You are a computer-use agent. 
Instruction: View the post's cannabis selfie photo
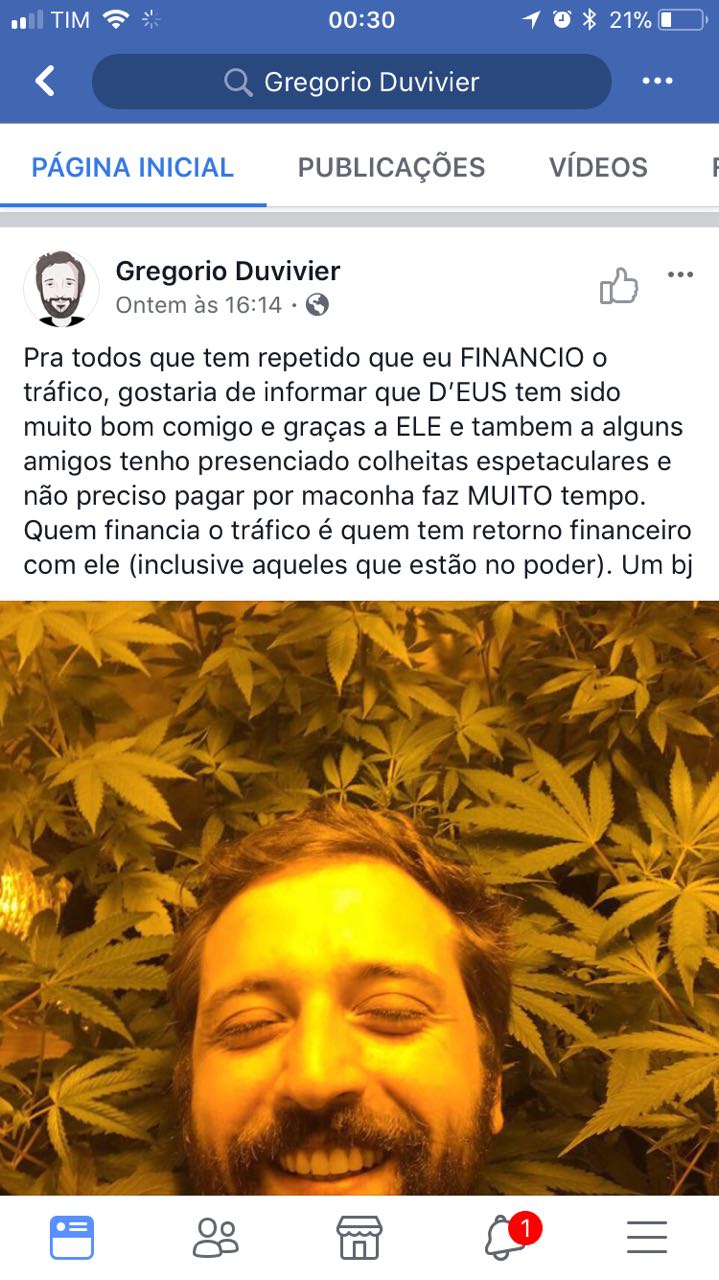[x=360, y=900]
